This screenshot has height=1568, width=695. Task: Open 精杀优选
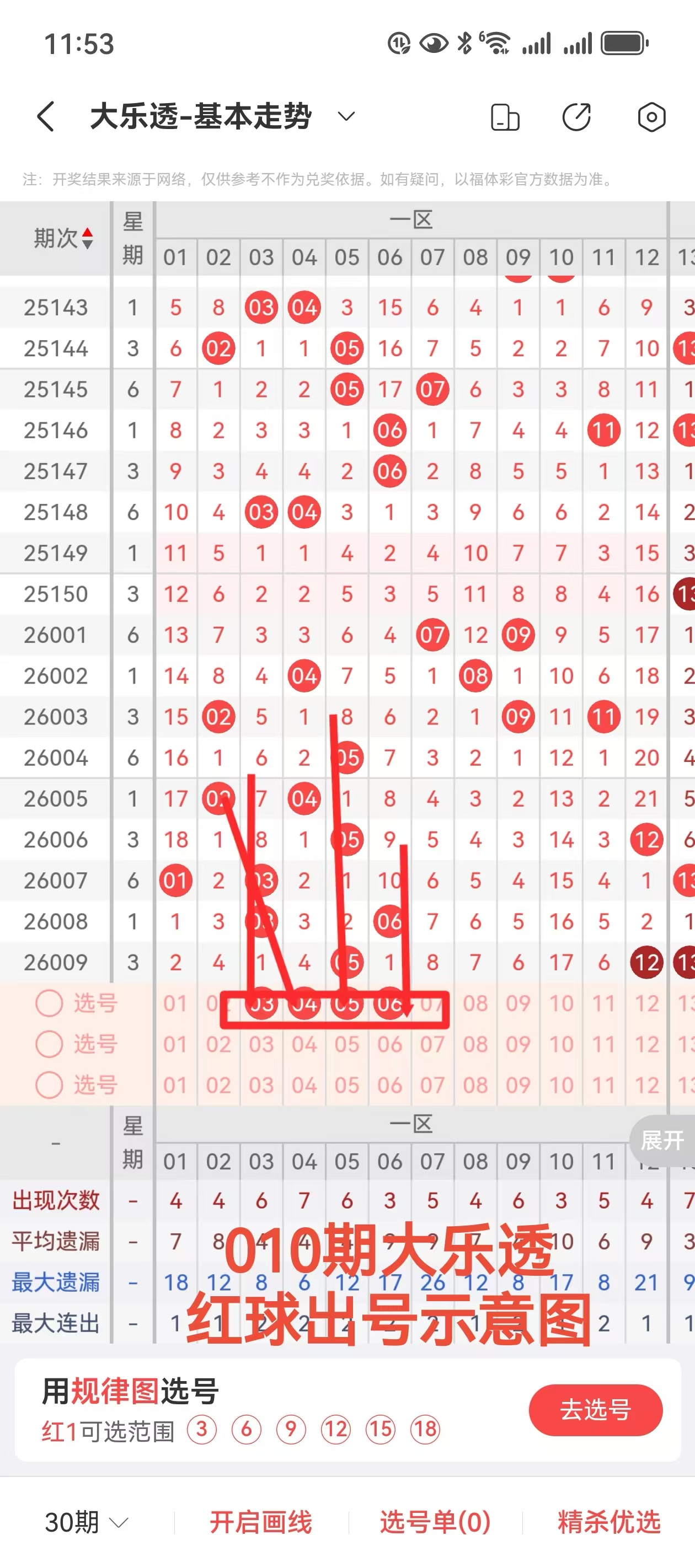pos(608,1522)
